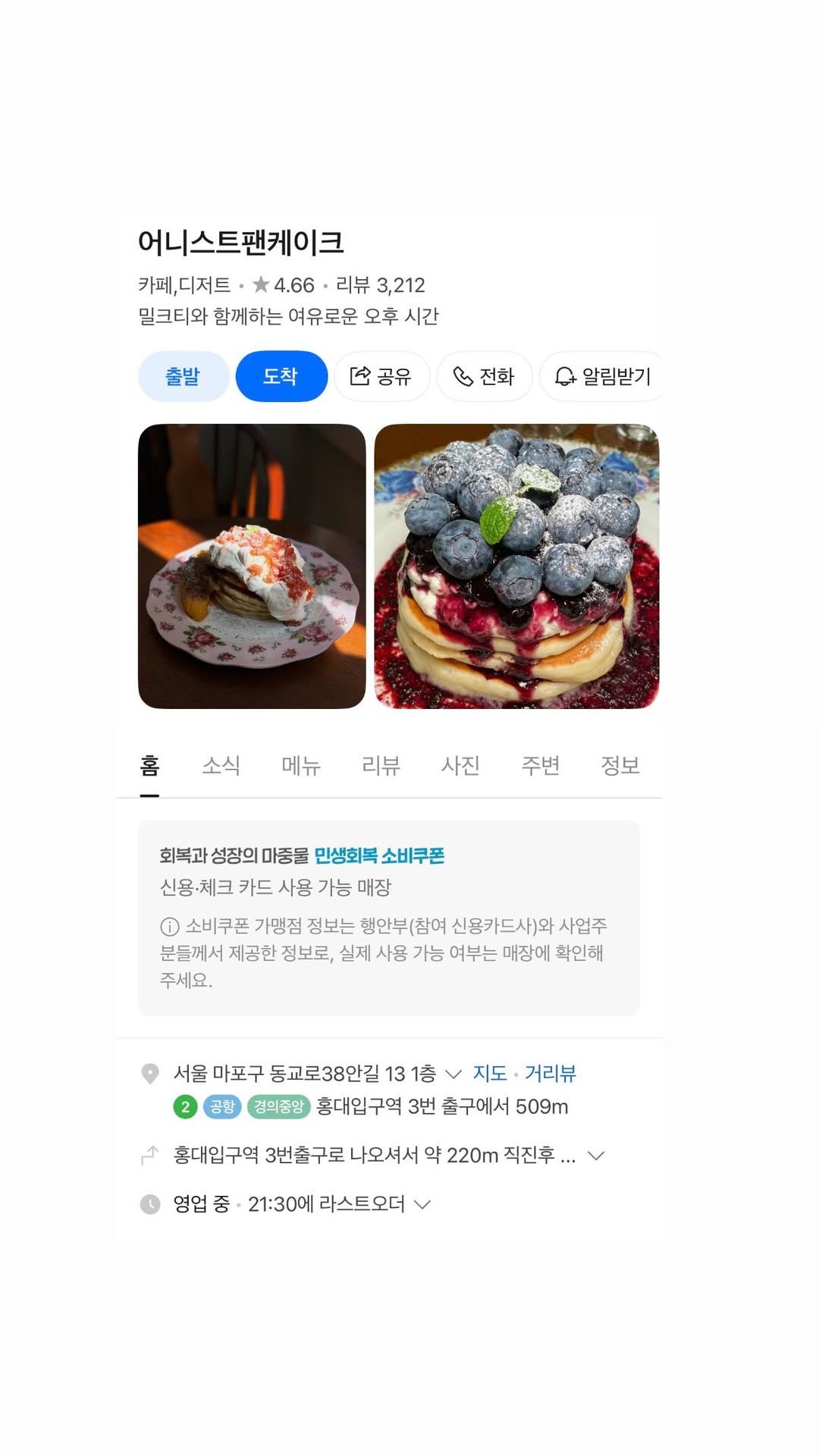View the blueberry pancake photo

click(516, 566)
